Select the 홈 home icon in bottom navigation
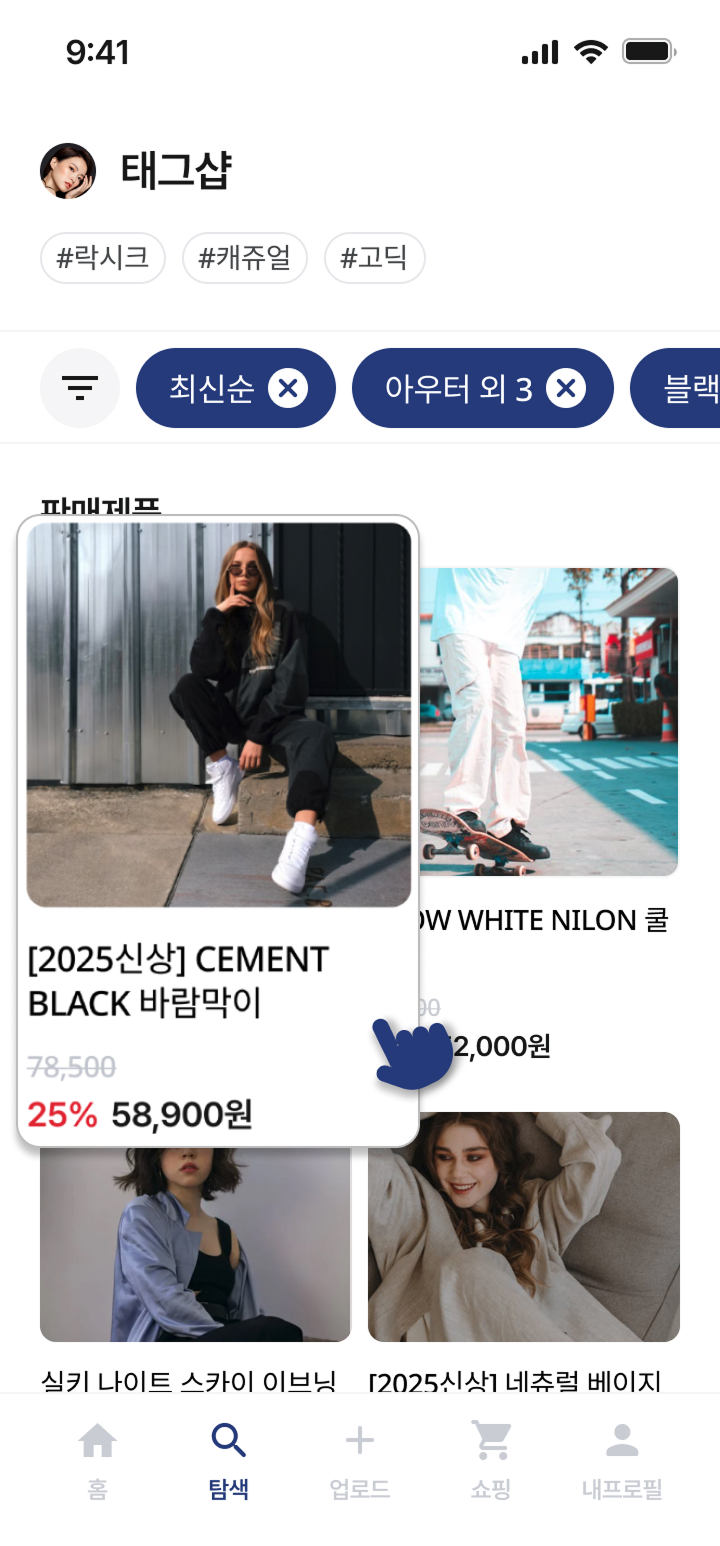The image size is (720, 1546). click(x=97, y=1442)
